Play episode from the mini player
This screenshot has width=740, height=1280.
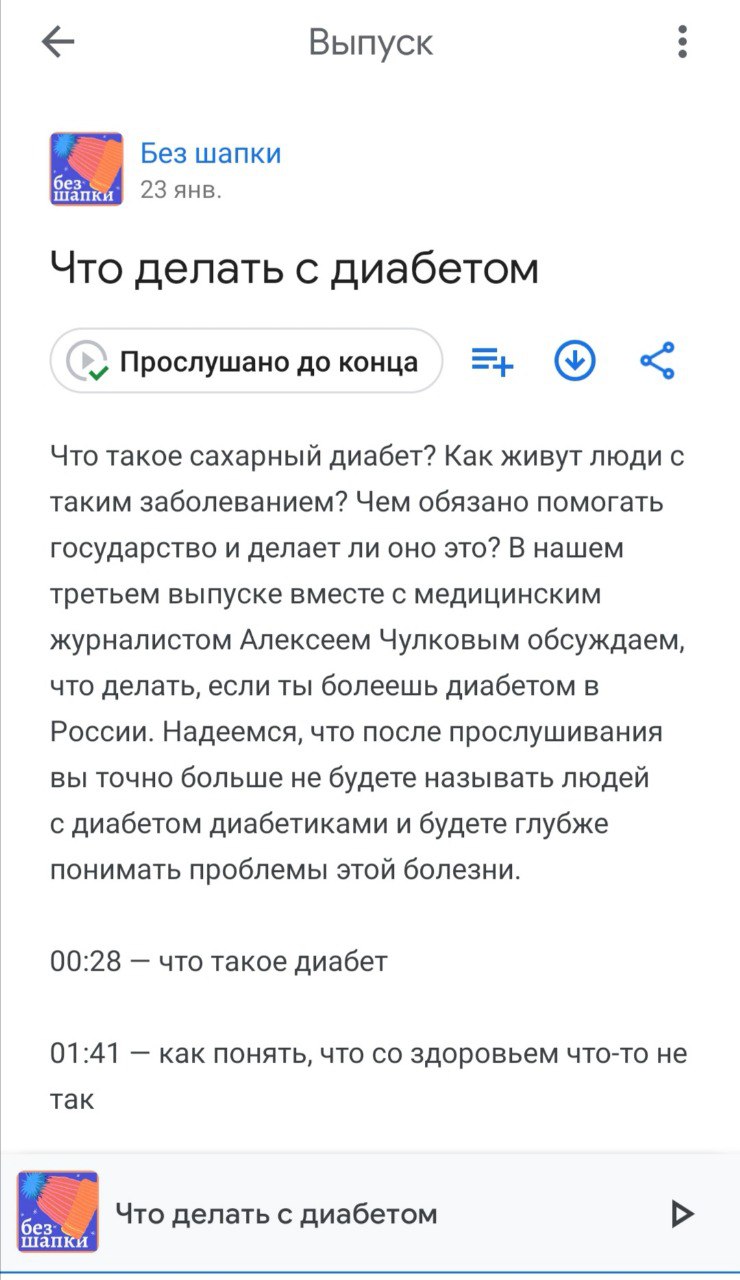681,1214
